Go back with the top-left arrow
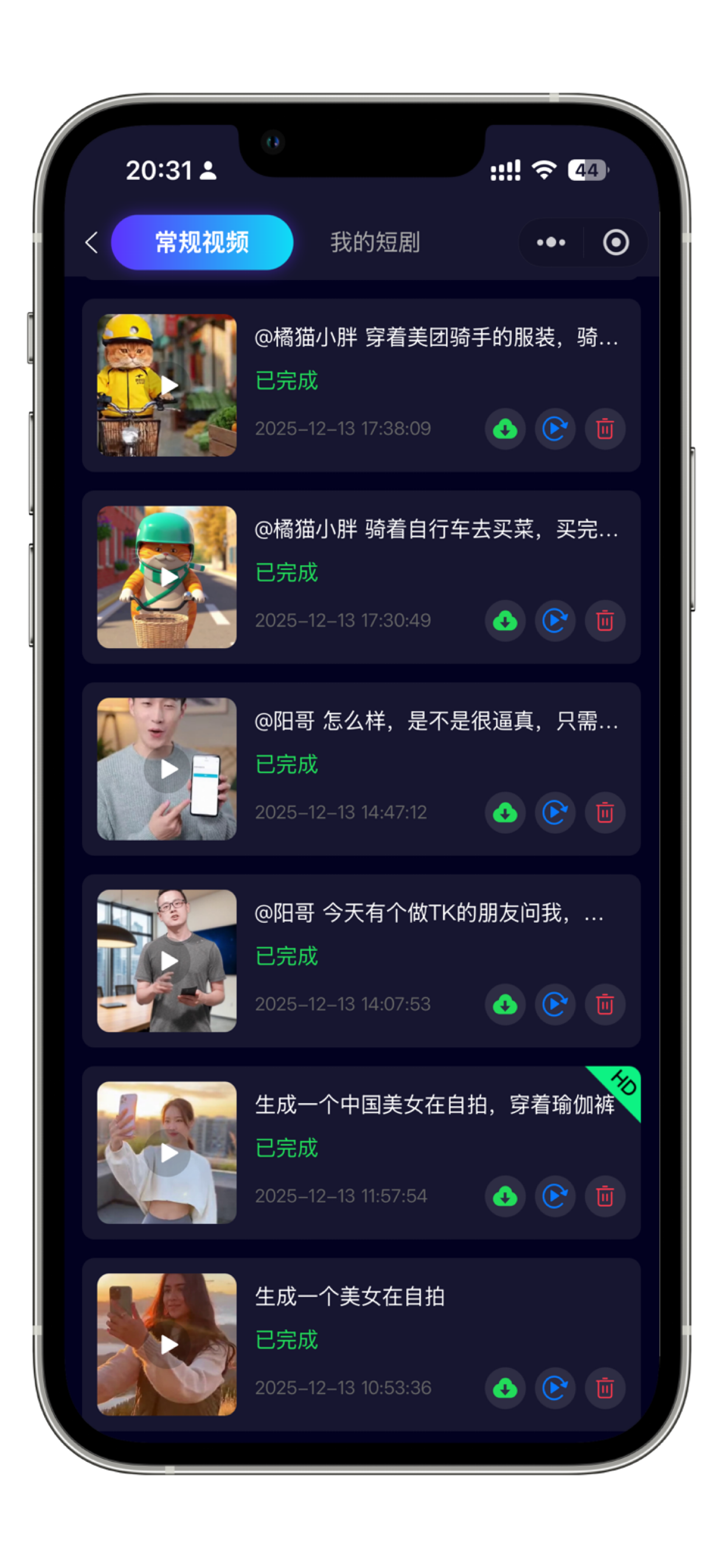 92,242
